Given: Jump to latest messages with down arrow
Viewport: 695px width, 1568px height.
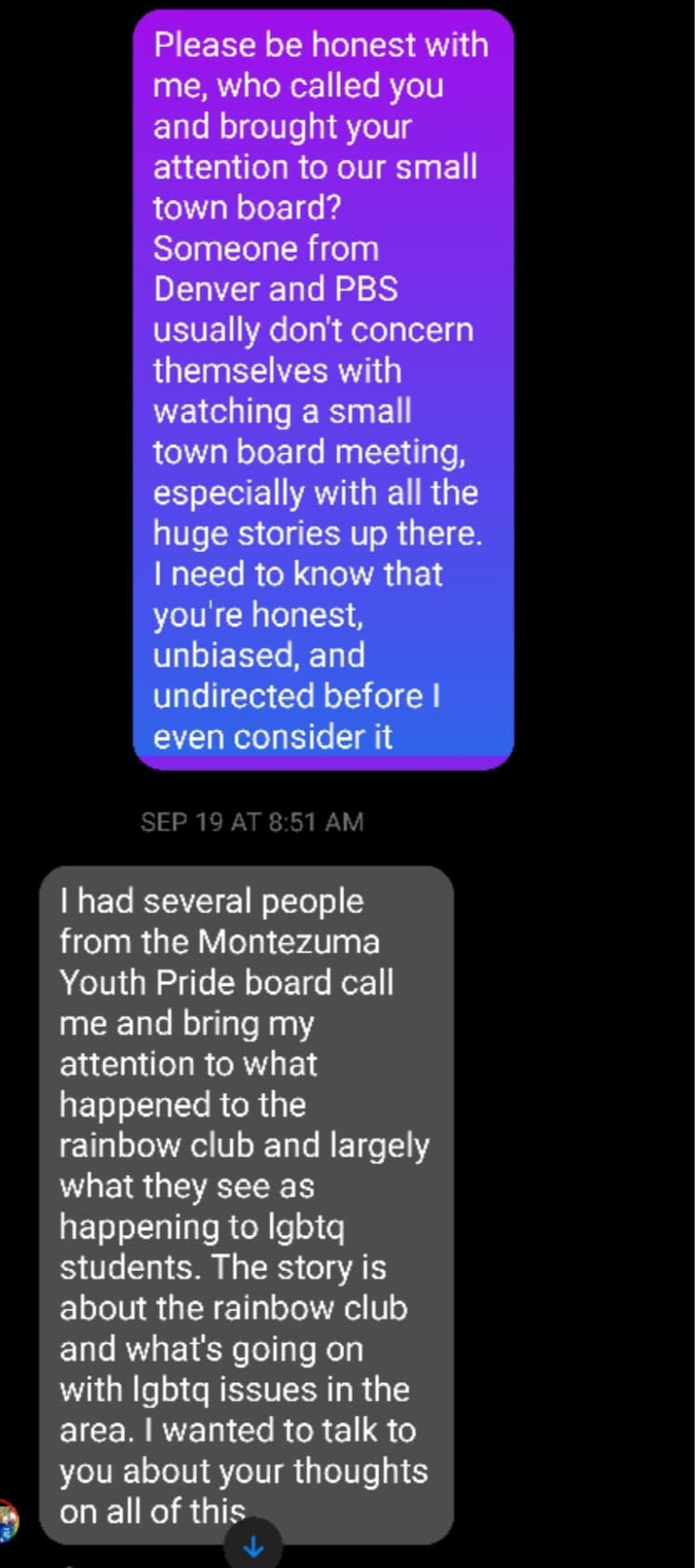Looking at the screenshot, I should click(x=253, y=1547).
